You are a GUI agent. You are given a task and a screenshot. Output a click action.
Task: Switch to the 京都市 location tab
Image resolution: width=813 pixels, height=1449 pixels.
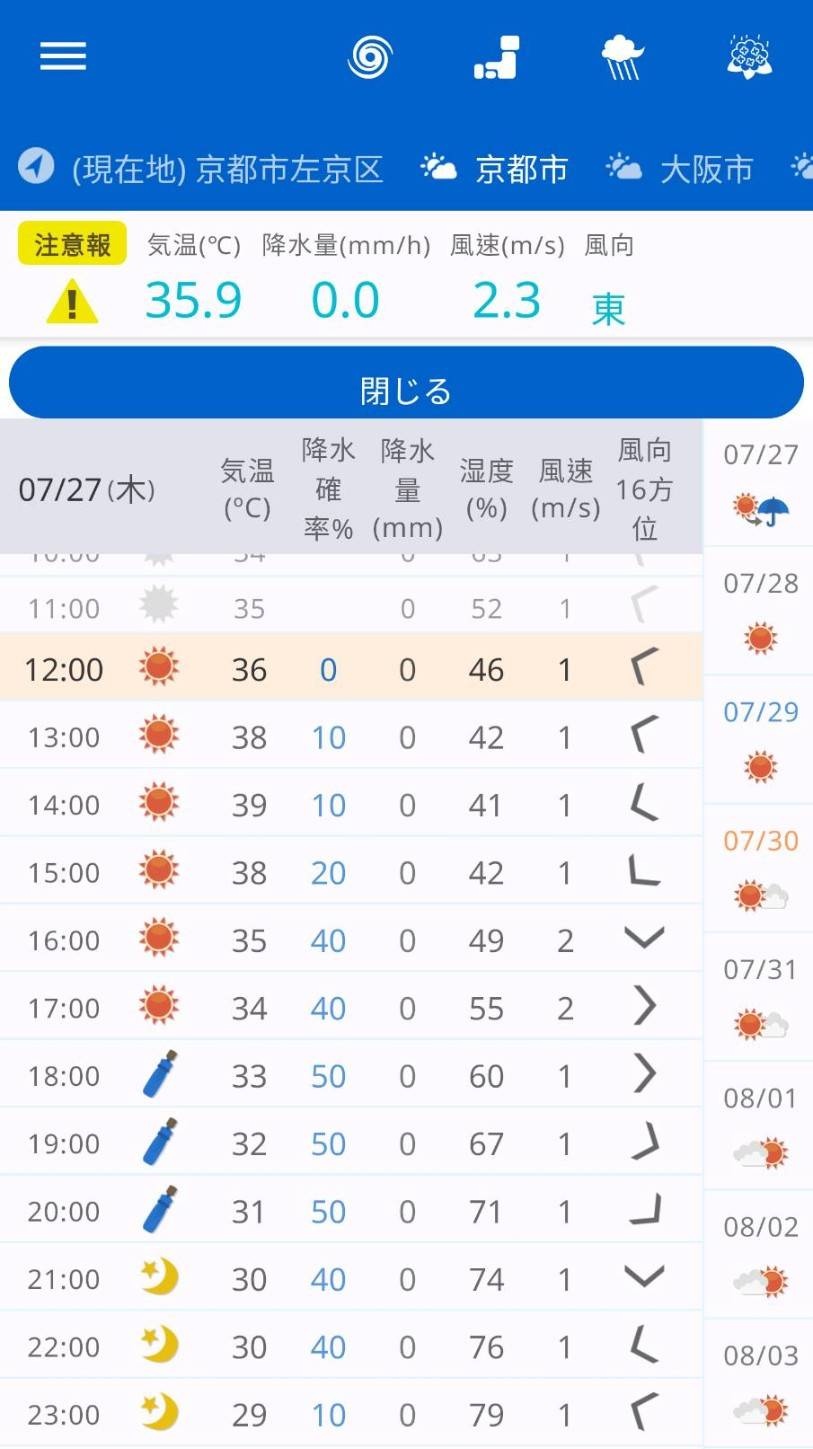(x=496, y=169)
